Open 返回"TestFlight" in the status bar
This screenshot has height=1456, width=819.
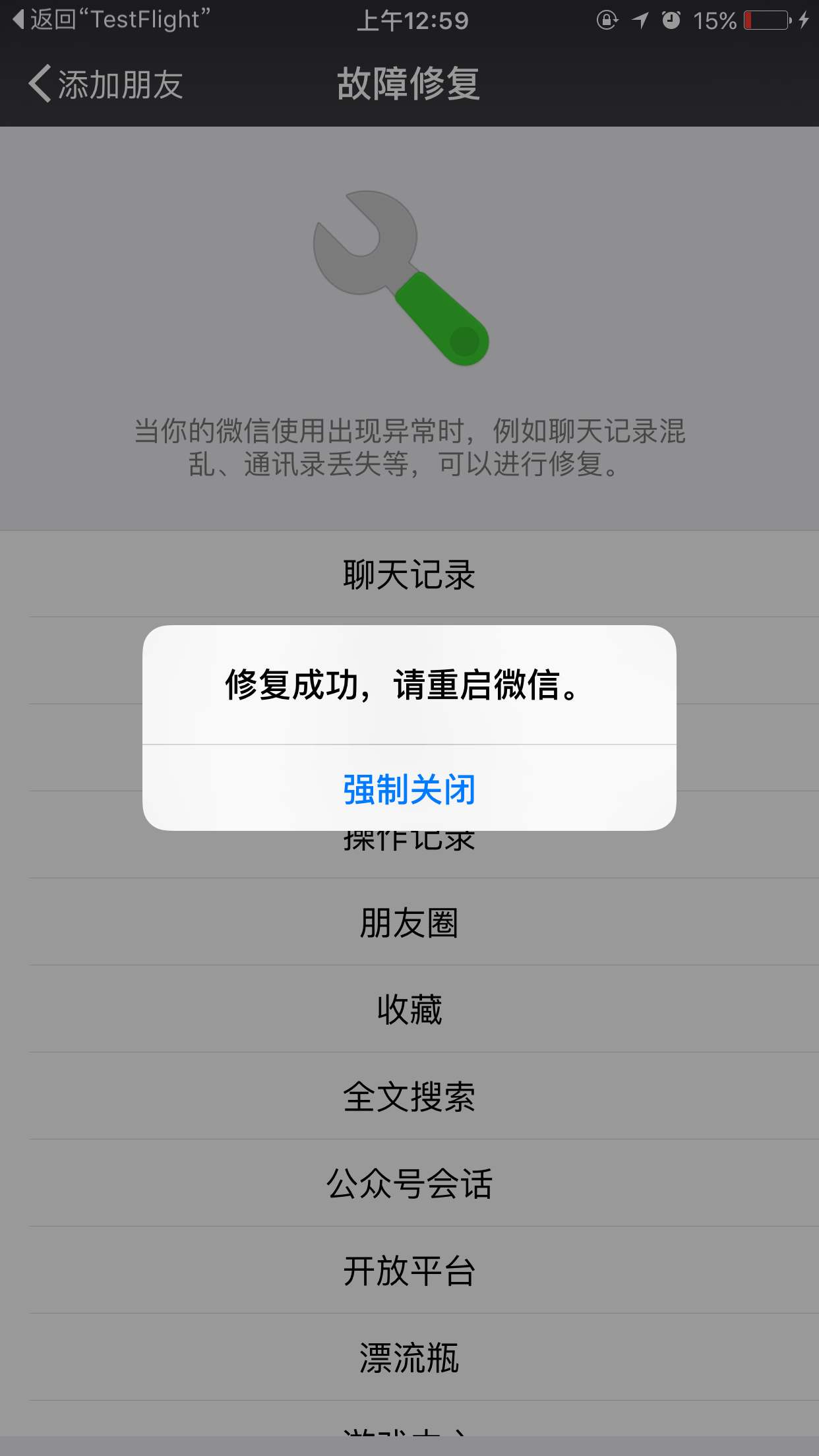point(109,20)
